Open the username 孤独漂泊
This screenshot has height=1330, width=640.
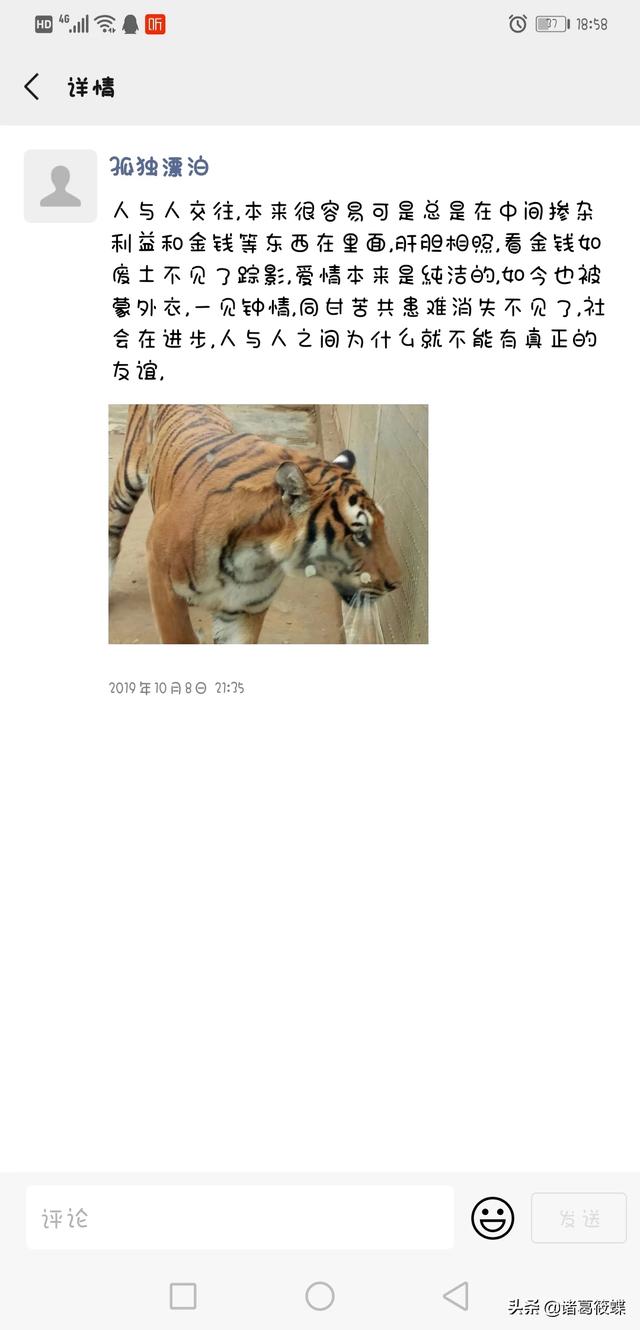pyautogui.click(x=159, y=167)
